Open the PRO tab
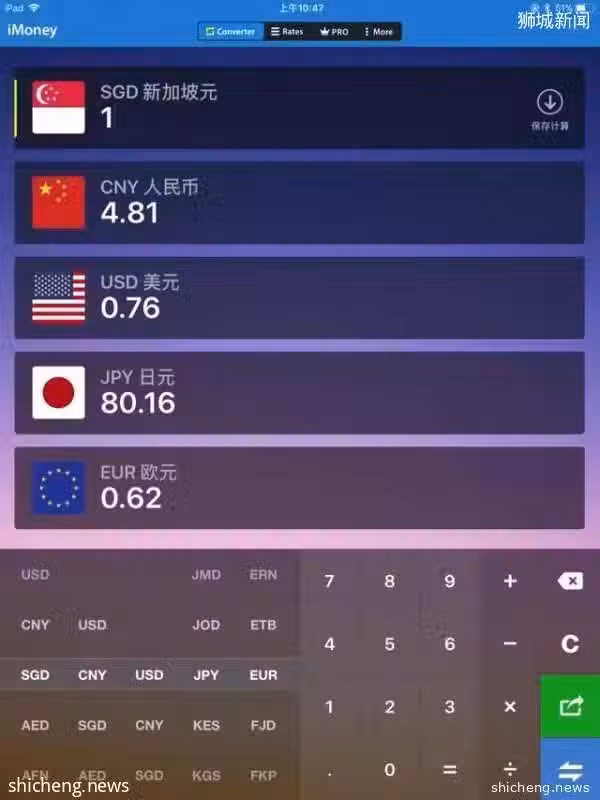 coord(335,32)
